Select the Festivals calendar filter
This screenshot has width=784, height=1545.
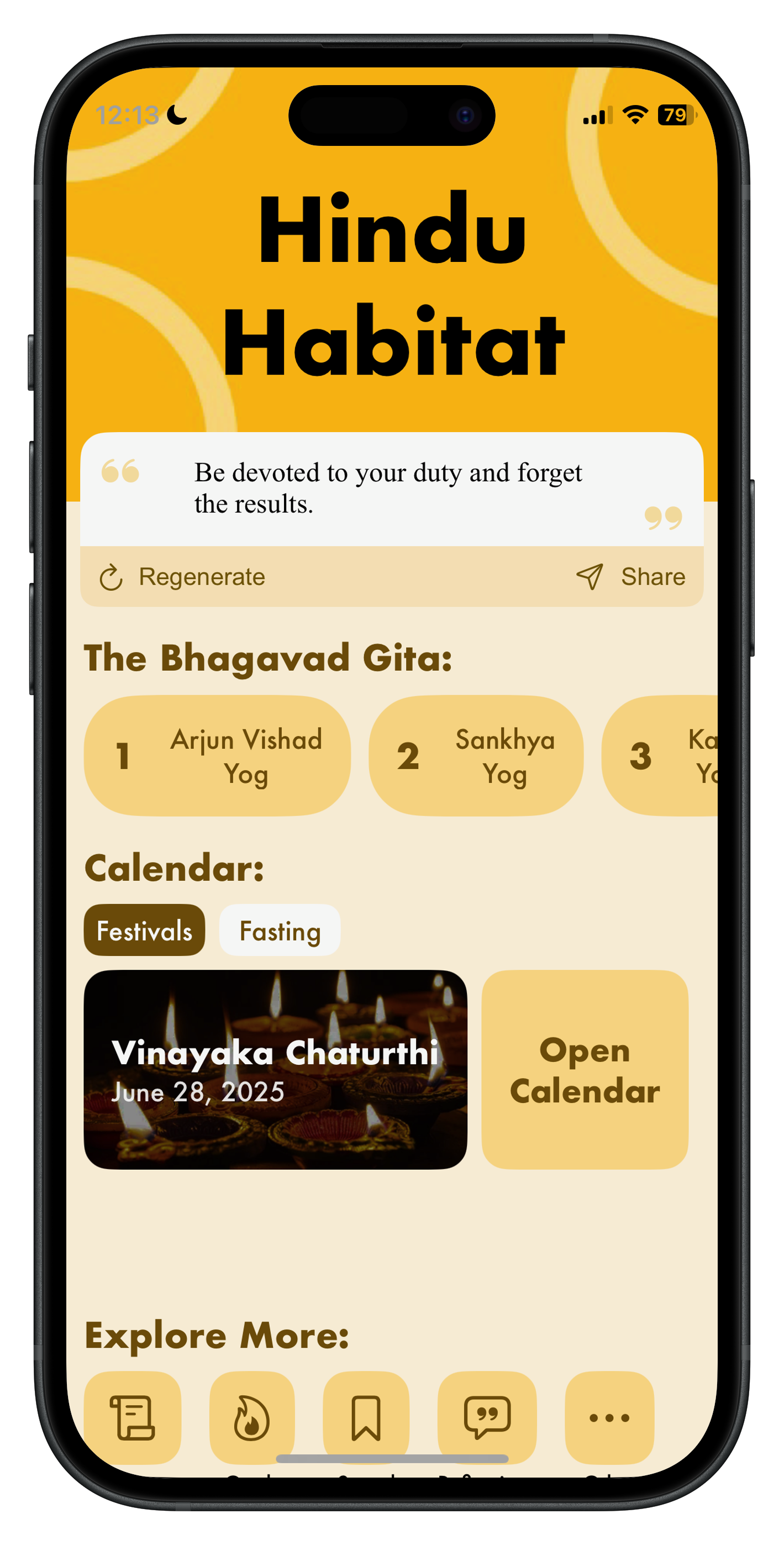click(x=145, y=930)
